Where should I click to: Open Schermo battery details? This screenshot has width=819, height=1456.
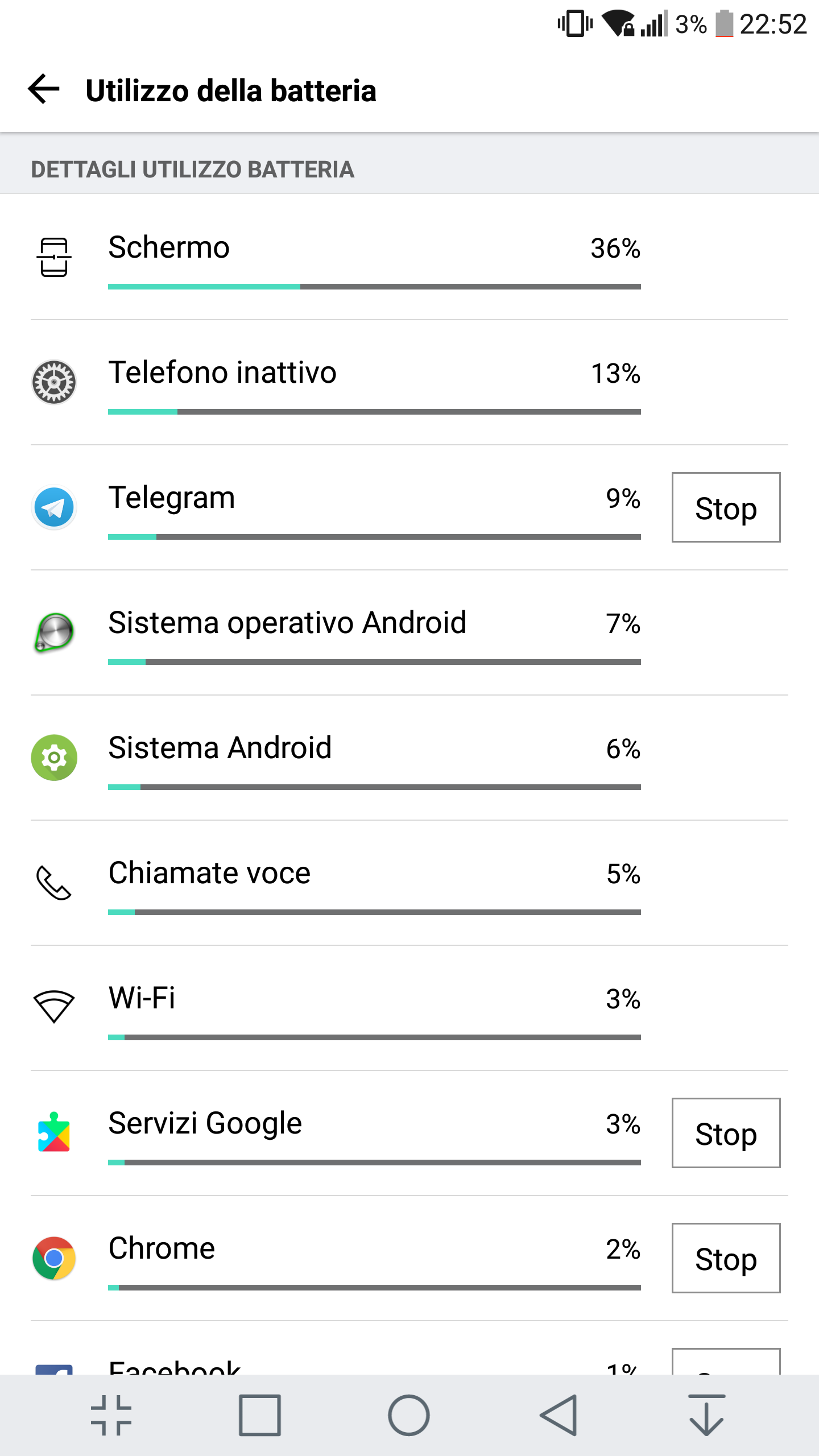coord(409,257)
